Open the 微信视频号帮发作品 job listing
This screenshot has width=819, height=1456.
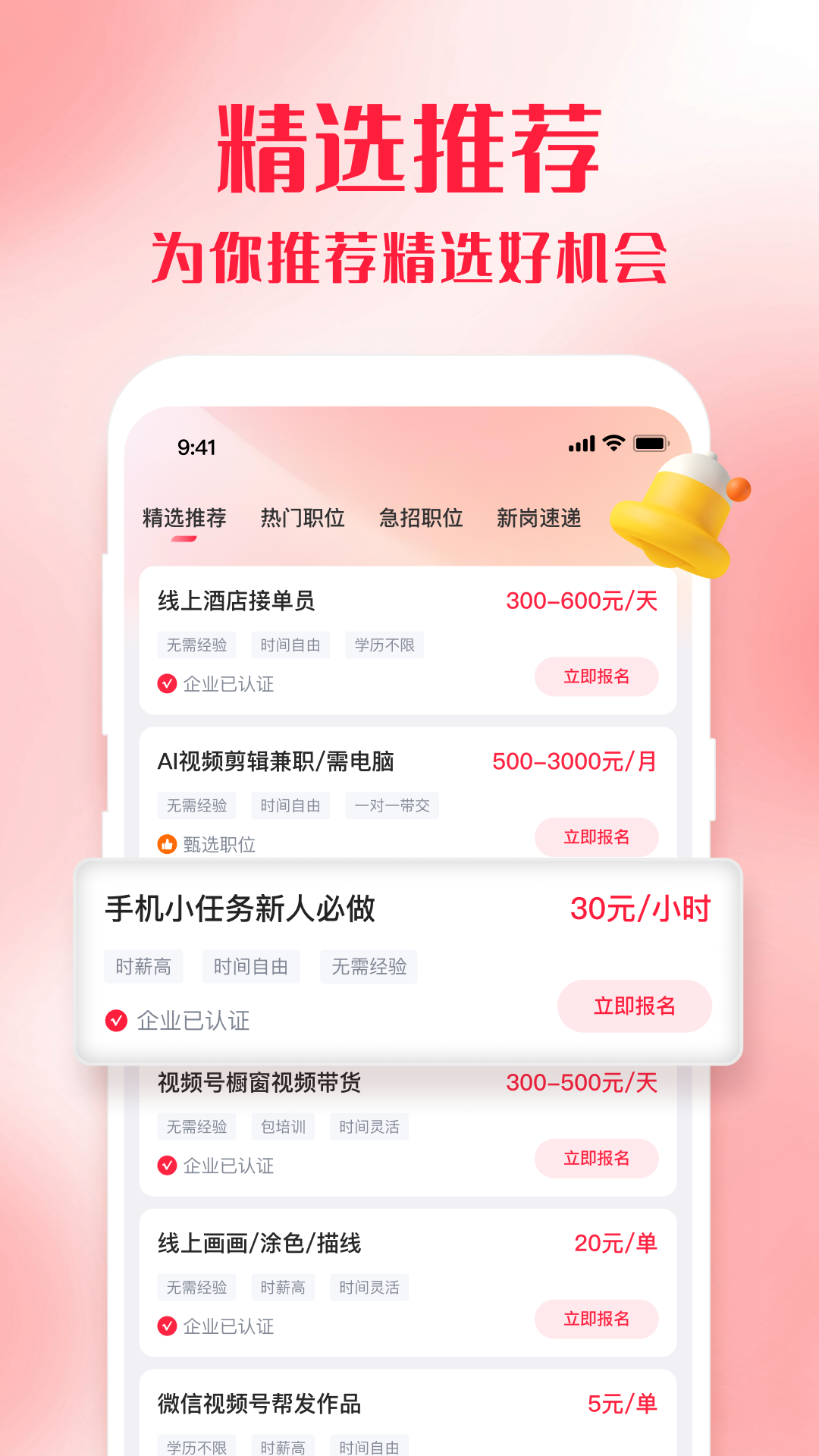(x=261, y=1404)
